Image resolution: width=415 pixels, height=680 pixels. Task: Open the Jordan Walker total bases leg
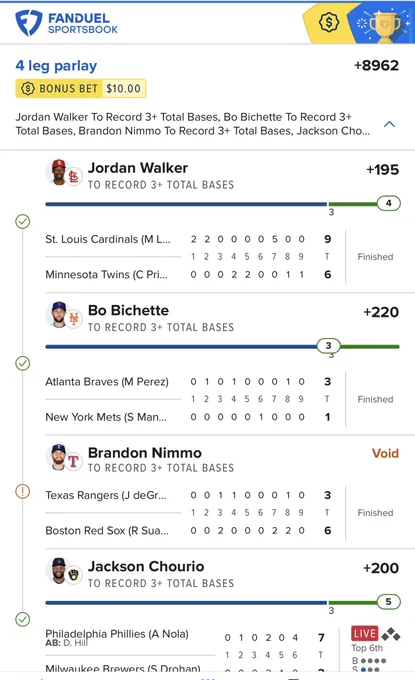[x=222, y=176]
